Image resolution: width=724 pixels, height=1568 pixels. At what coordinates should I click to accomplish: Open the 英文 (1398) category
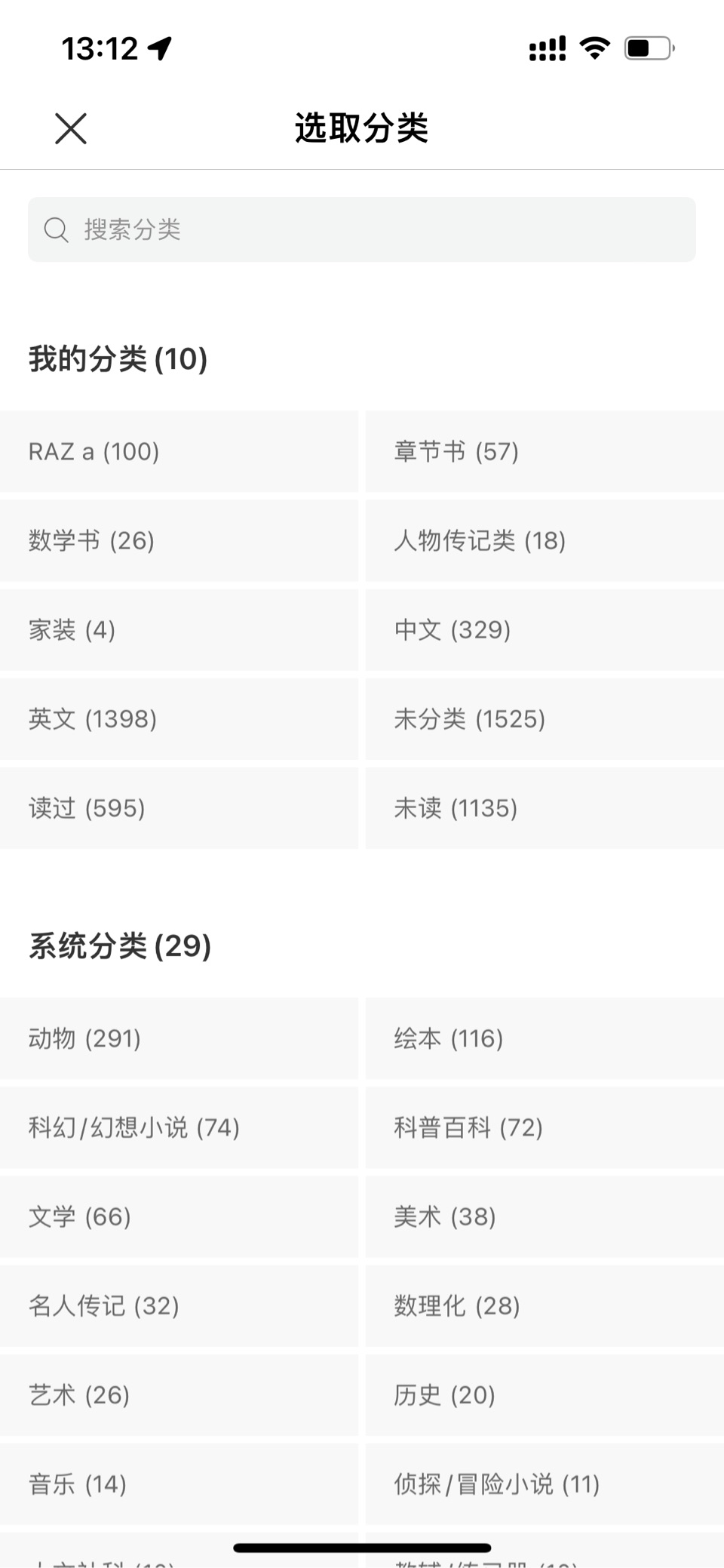(179, 718)
